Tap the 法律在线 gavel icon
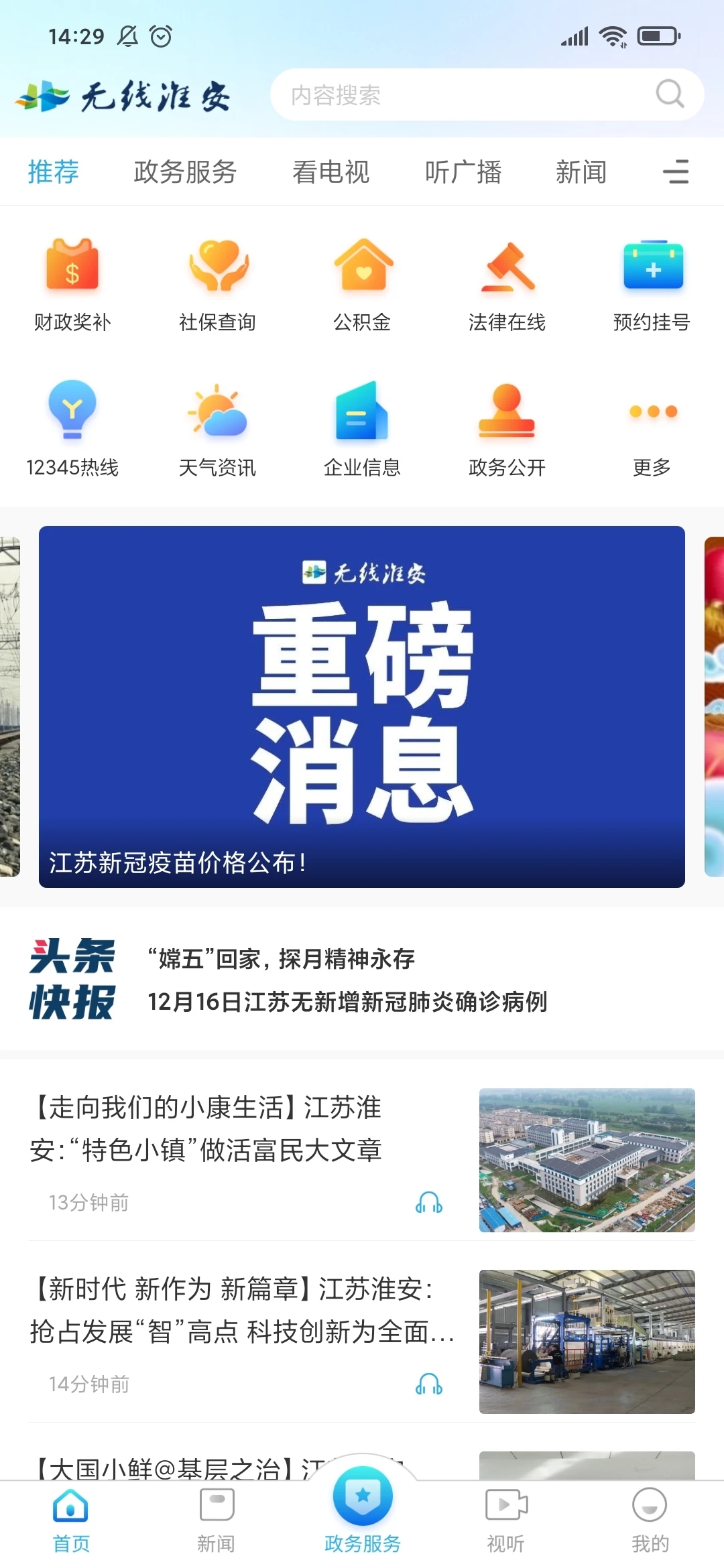The height and width of the screenshot is (1568, 724). coord(507,281)
